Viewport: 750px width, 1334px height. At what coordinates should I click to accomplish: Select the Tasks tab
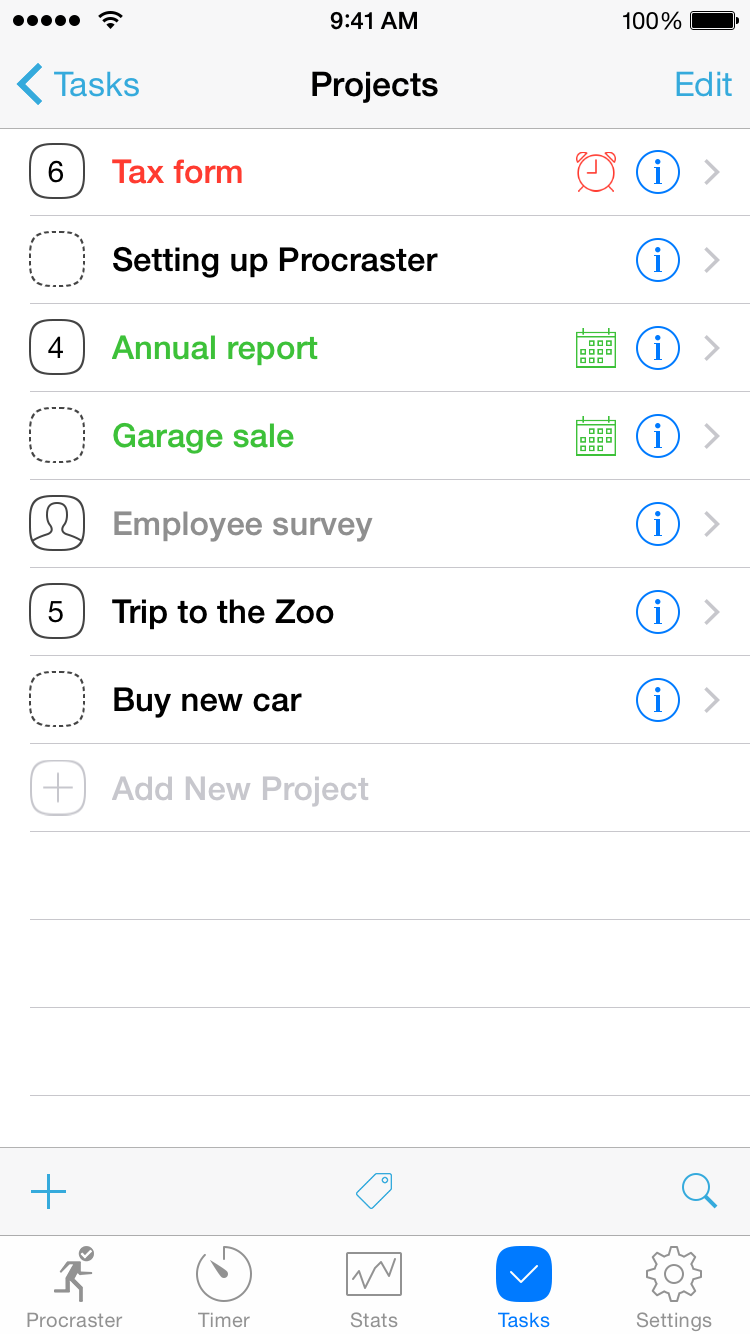(x=524, y=1288)
